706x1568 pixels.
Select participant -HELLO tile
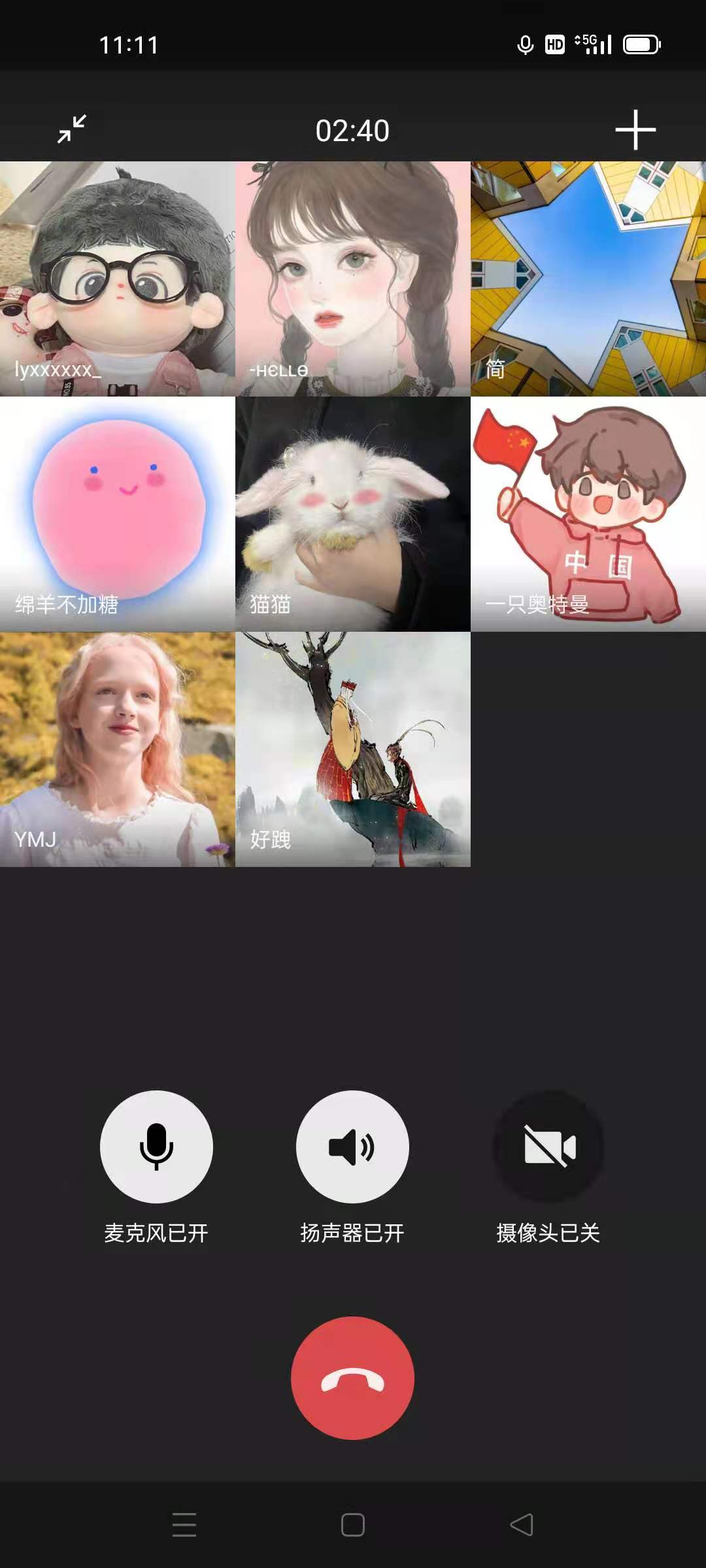[353, 279]
